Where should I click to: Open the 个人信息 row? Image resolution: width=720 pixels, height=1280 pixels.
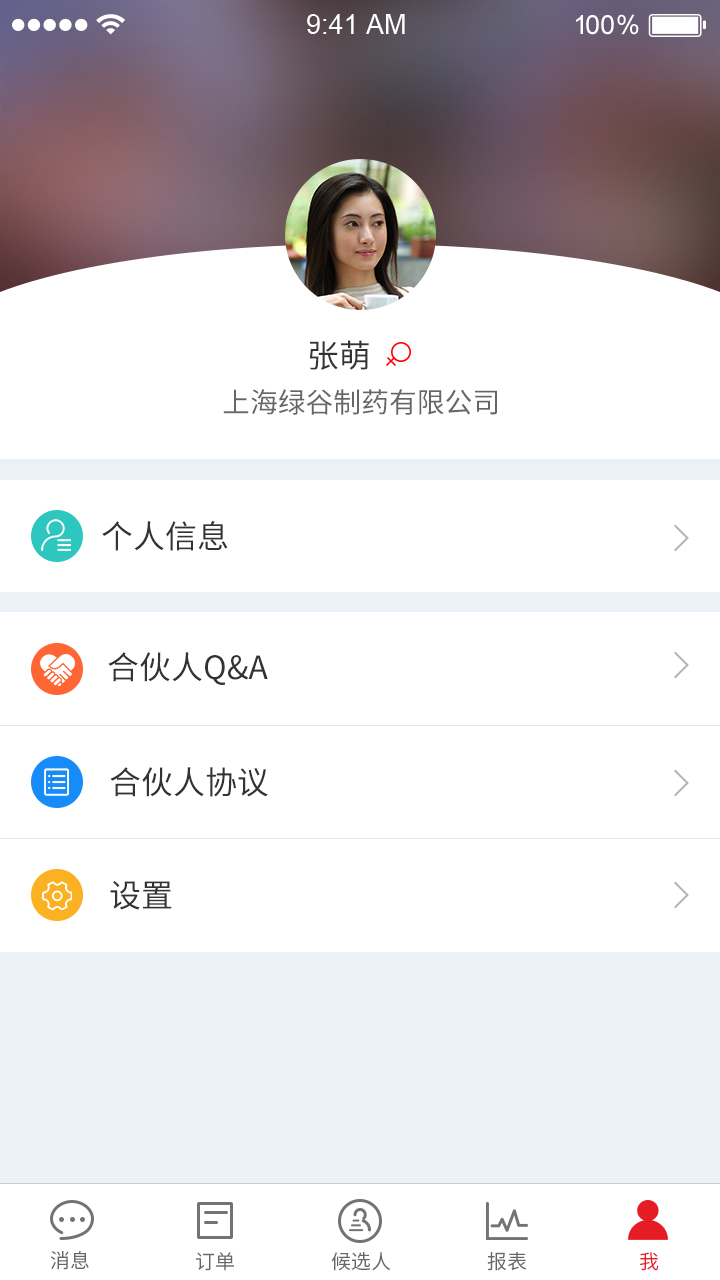click(360, 537)
